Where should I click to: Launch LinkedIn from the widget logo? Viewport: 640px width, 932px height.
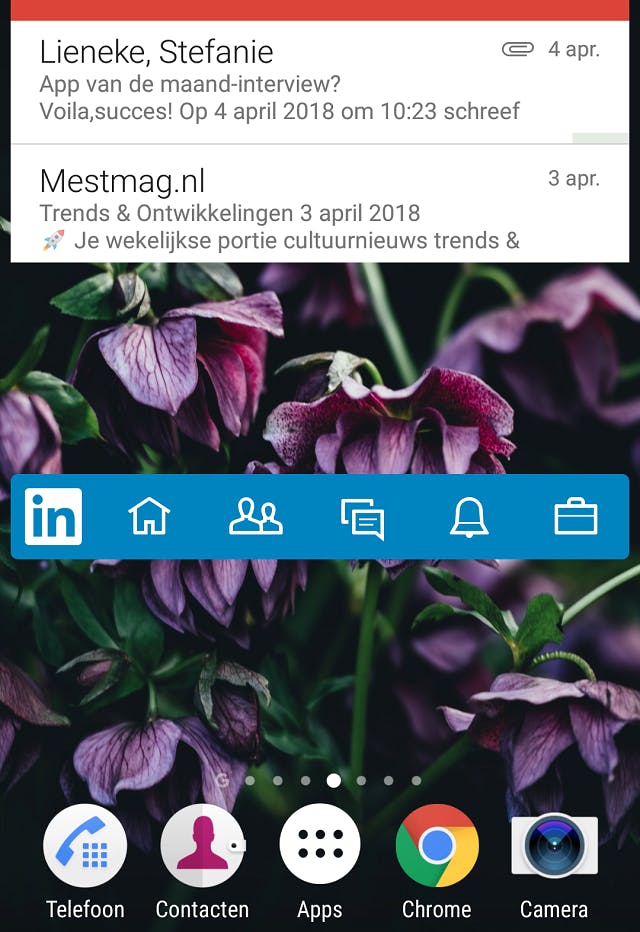coord(53,517)
